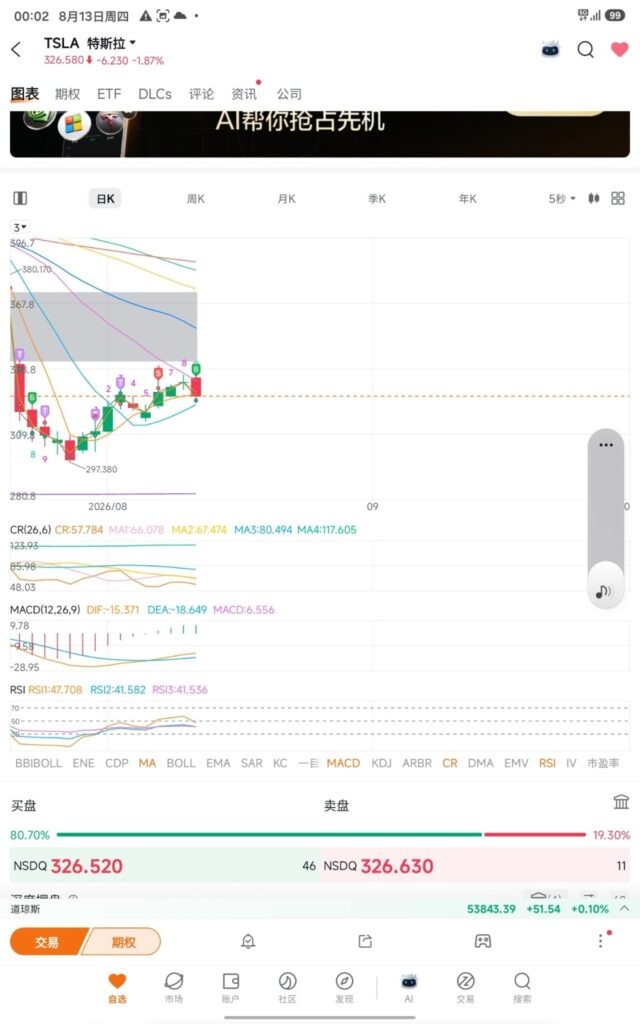Open the search magnifier in the header
640x1024 pixels.
coord(586,50)
